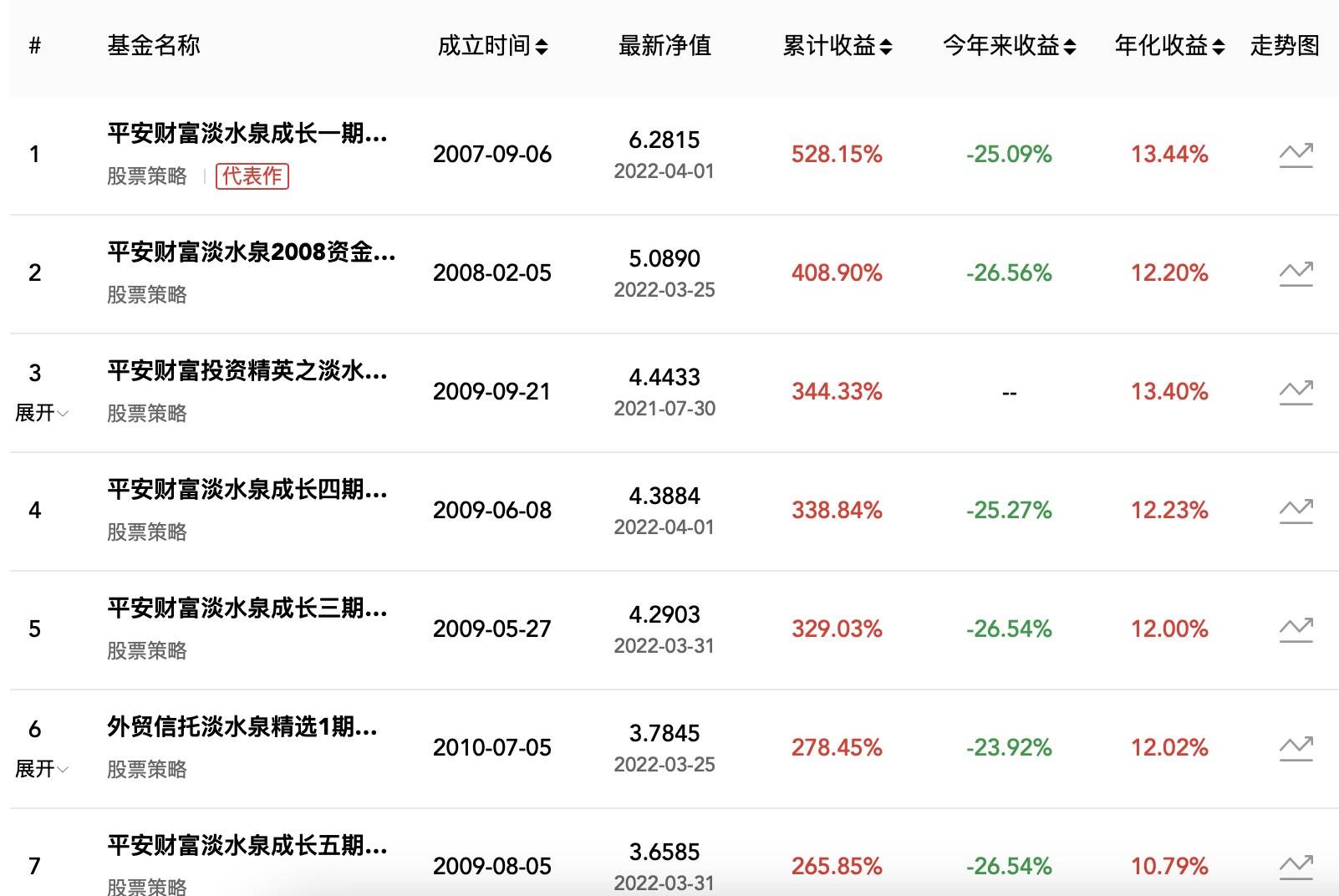Screen dimensions: 1339x896
Task: Open fund 平安财富淡水泉2008资金
Action: (251, 252)
